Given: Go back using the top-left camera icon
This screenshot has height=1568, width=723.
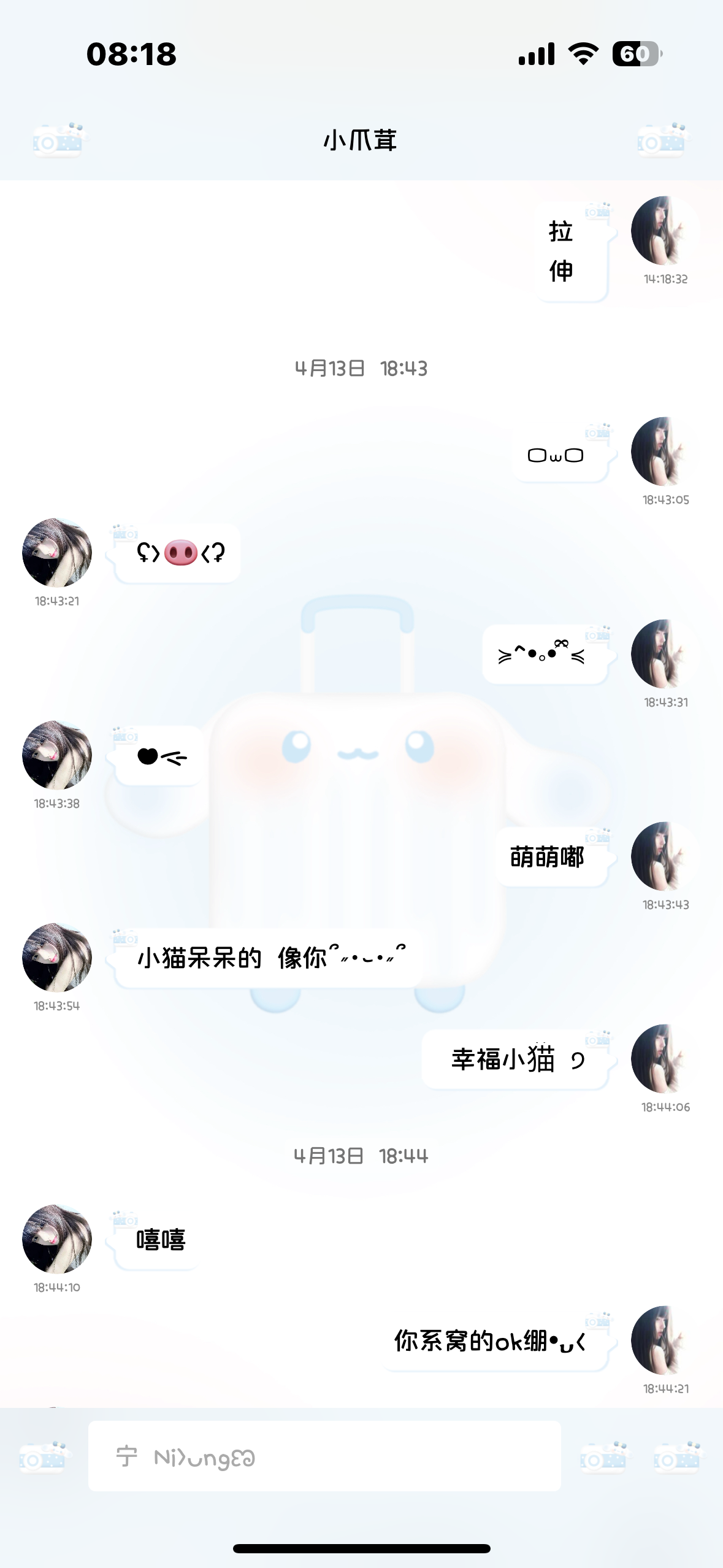Looking at the screenshot, I should point(58,140).
